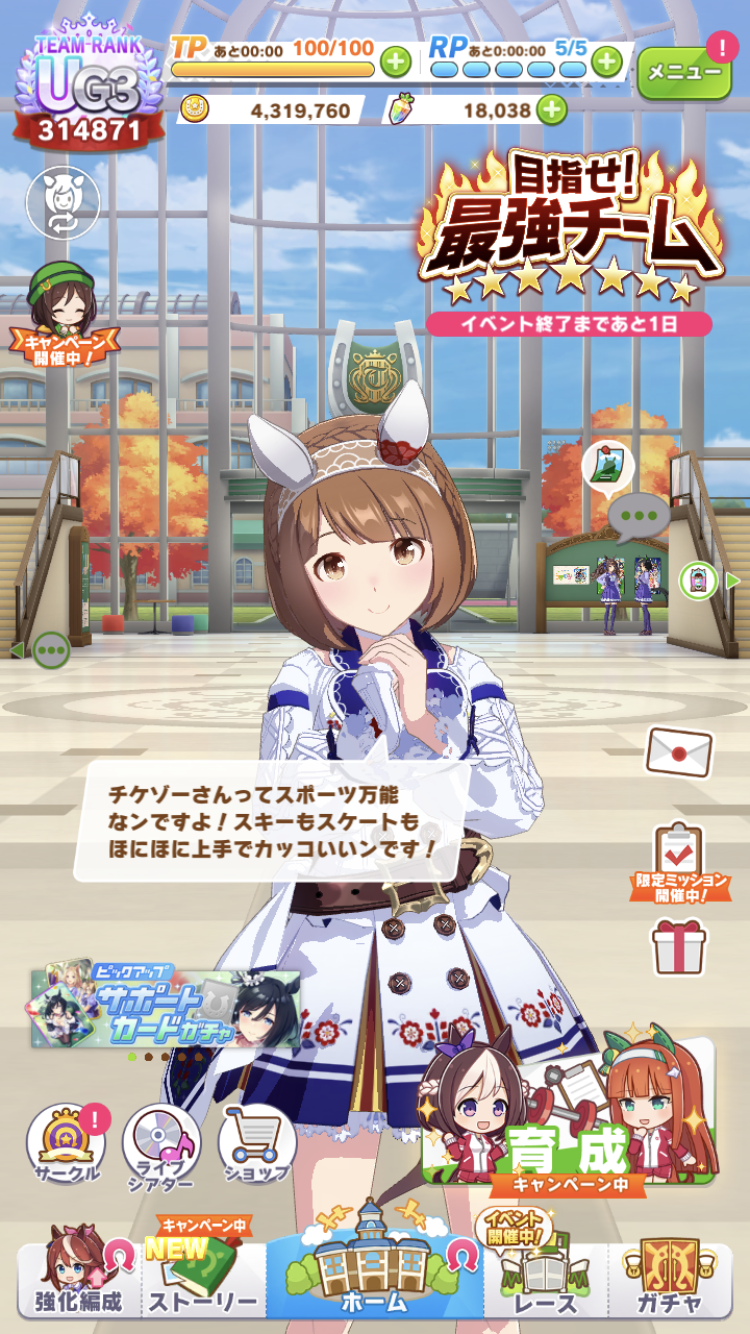750x1334 pixels.
Task: Tap the gray speech bubble near the stairs
Action: (x=638, y=516)
